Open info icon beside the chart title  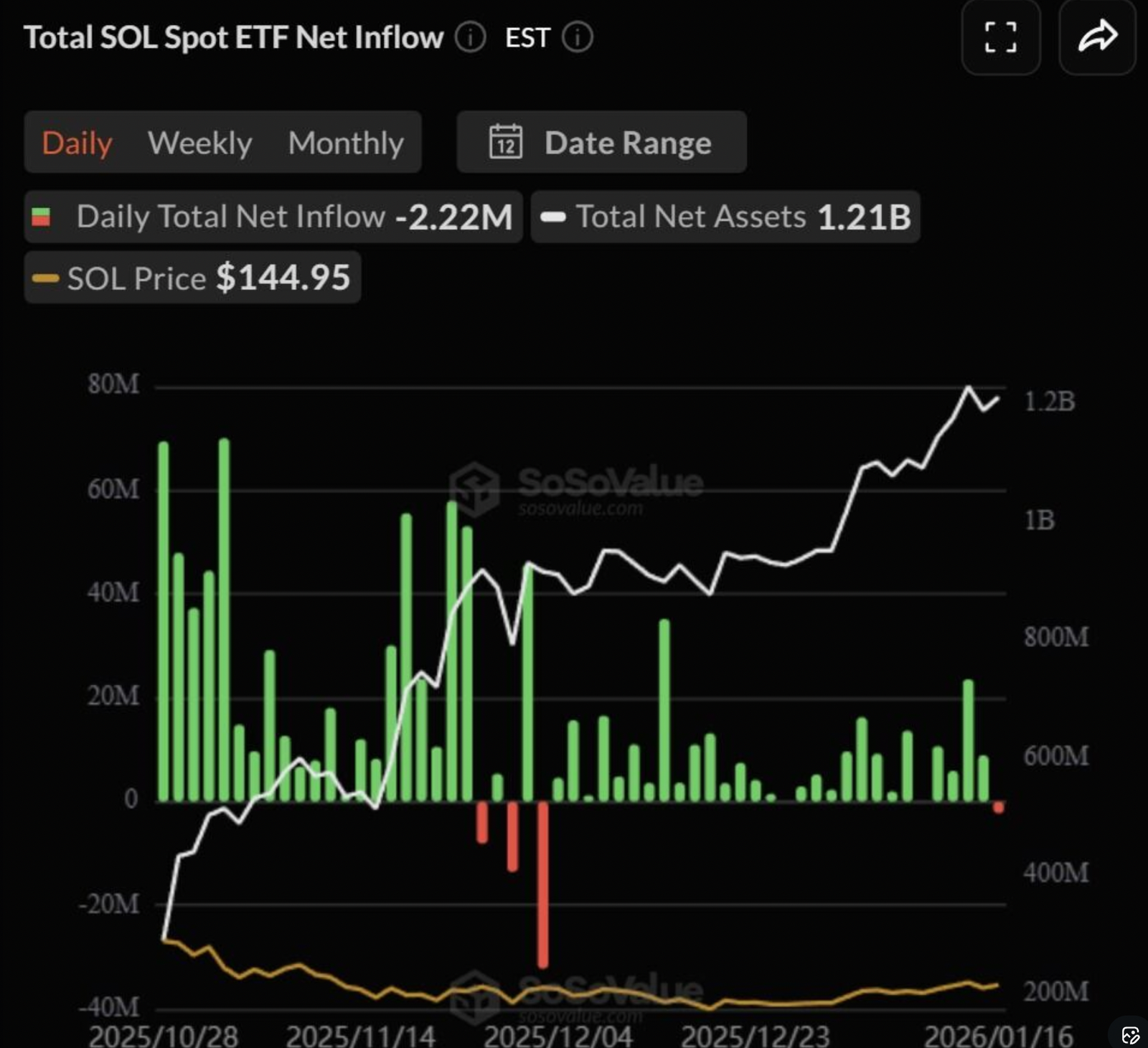471,37
